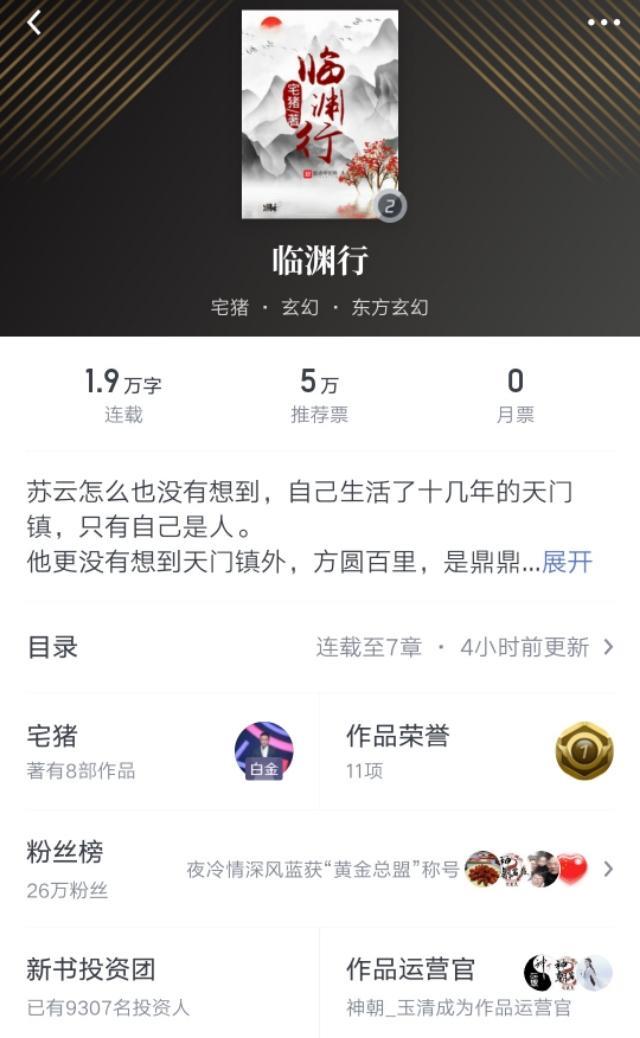Screen dimensions: 640x1038
Task: Open the 目录 chapter list
Action: pos(320,647)
